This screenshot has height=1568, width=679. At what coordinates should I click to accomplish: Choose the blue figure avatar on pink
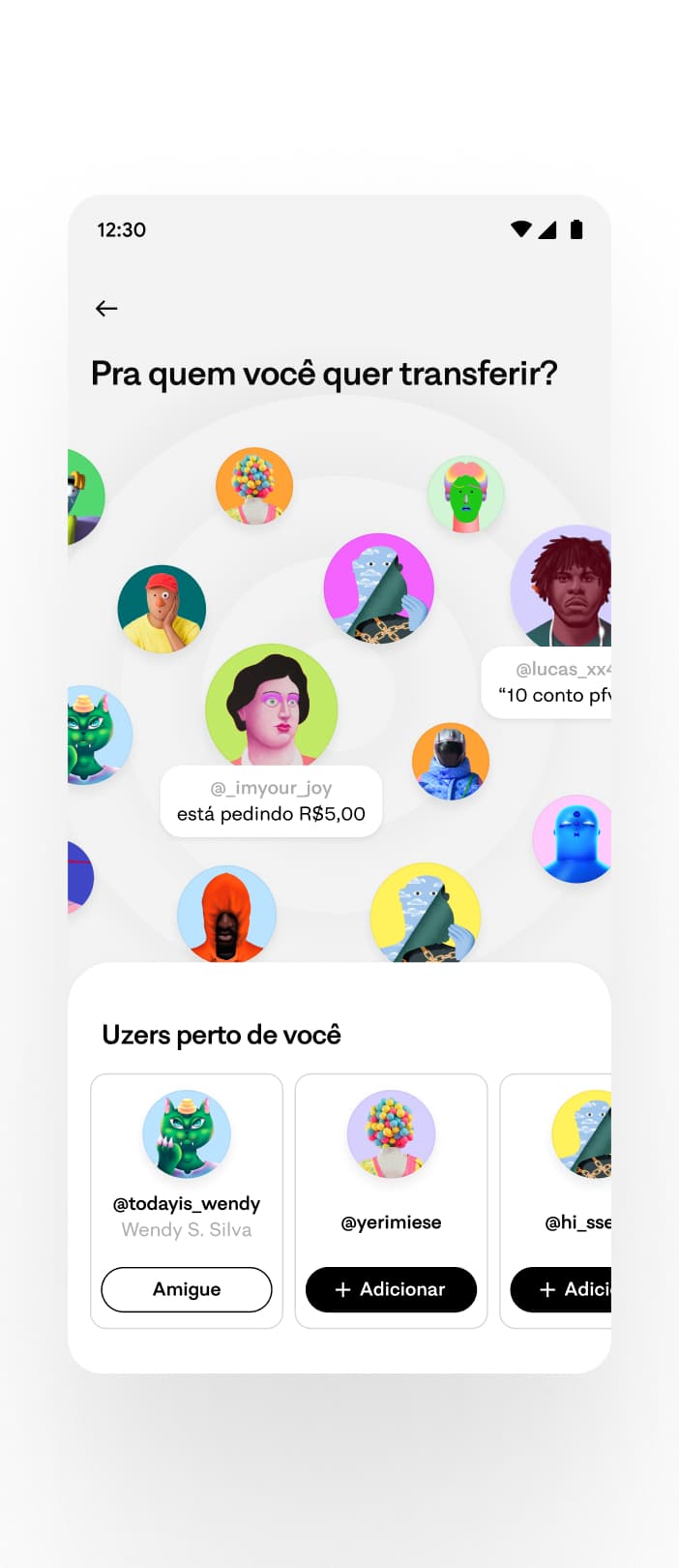(x=575, y=838)
